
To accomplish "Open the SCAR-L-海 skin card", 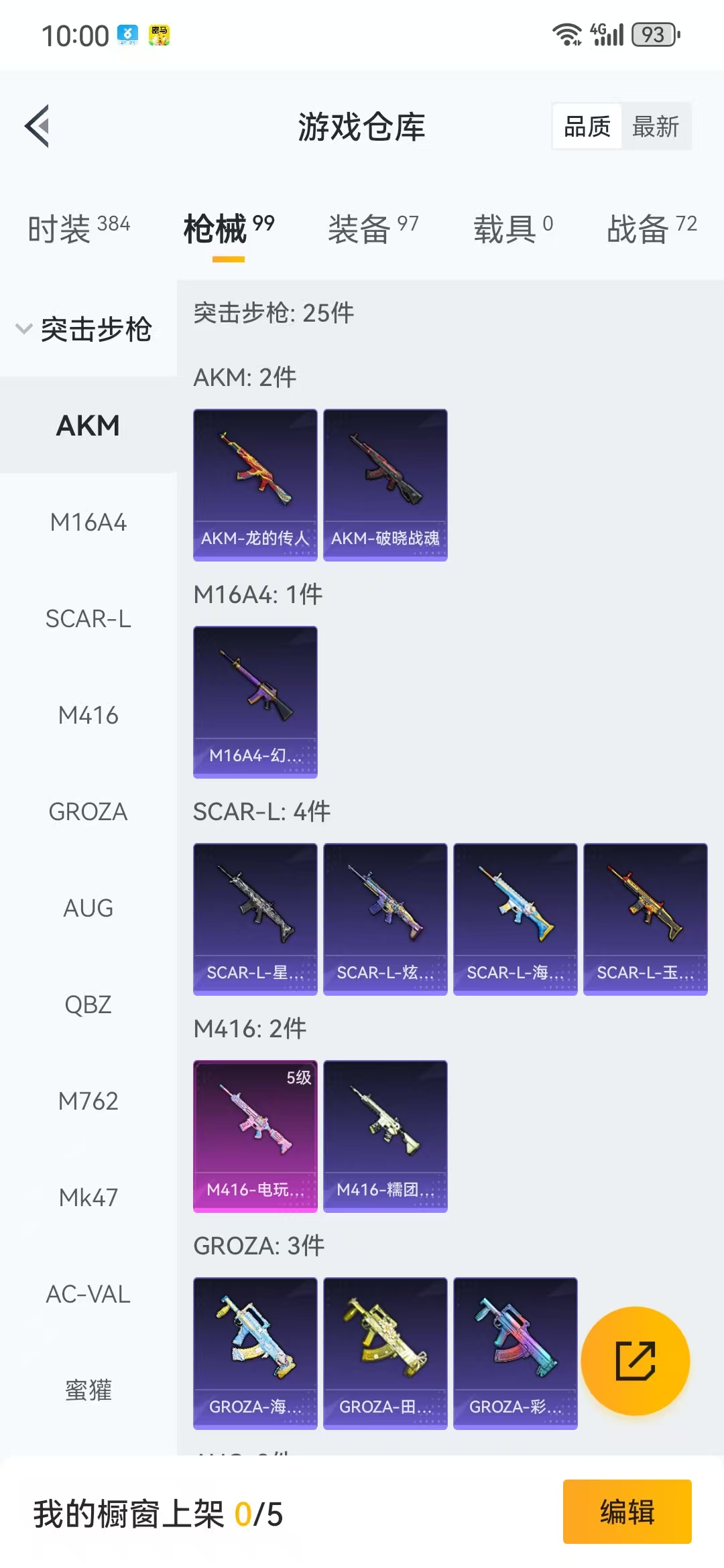I will (x=515, y=919).
